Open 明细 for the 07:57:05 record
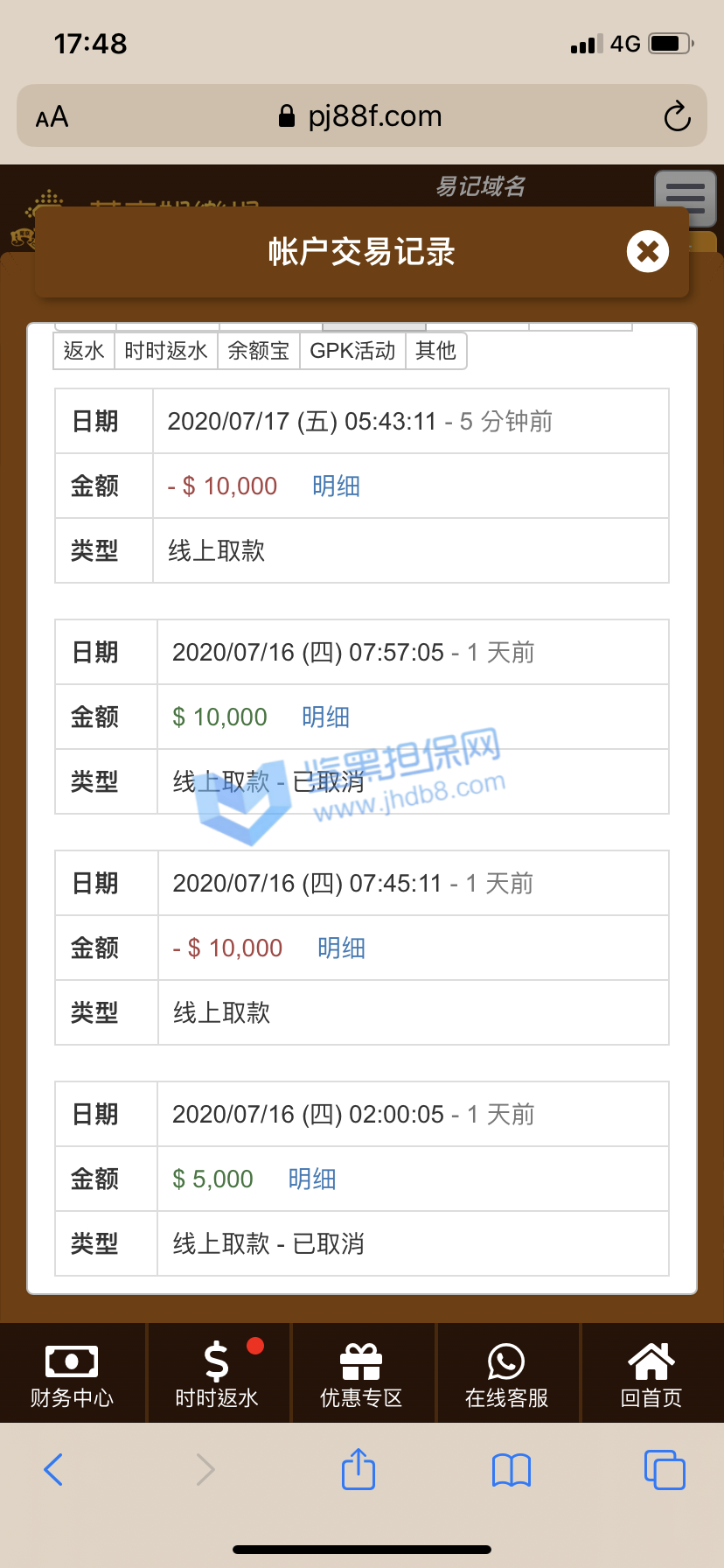724x1568 pixels. coord(325,717)
